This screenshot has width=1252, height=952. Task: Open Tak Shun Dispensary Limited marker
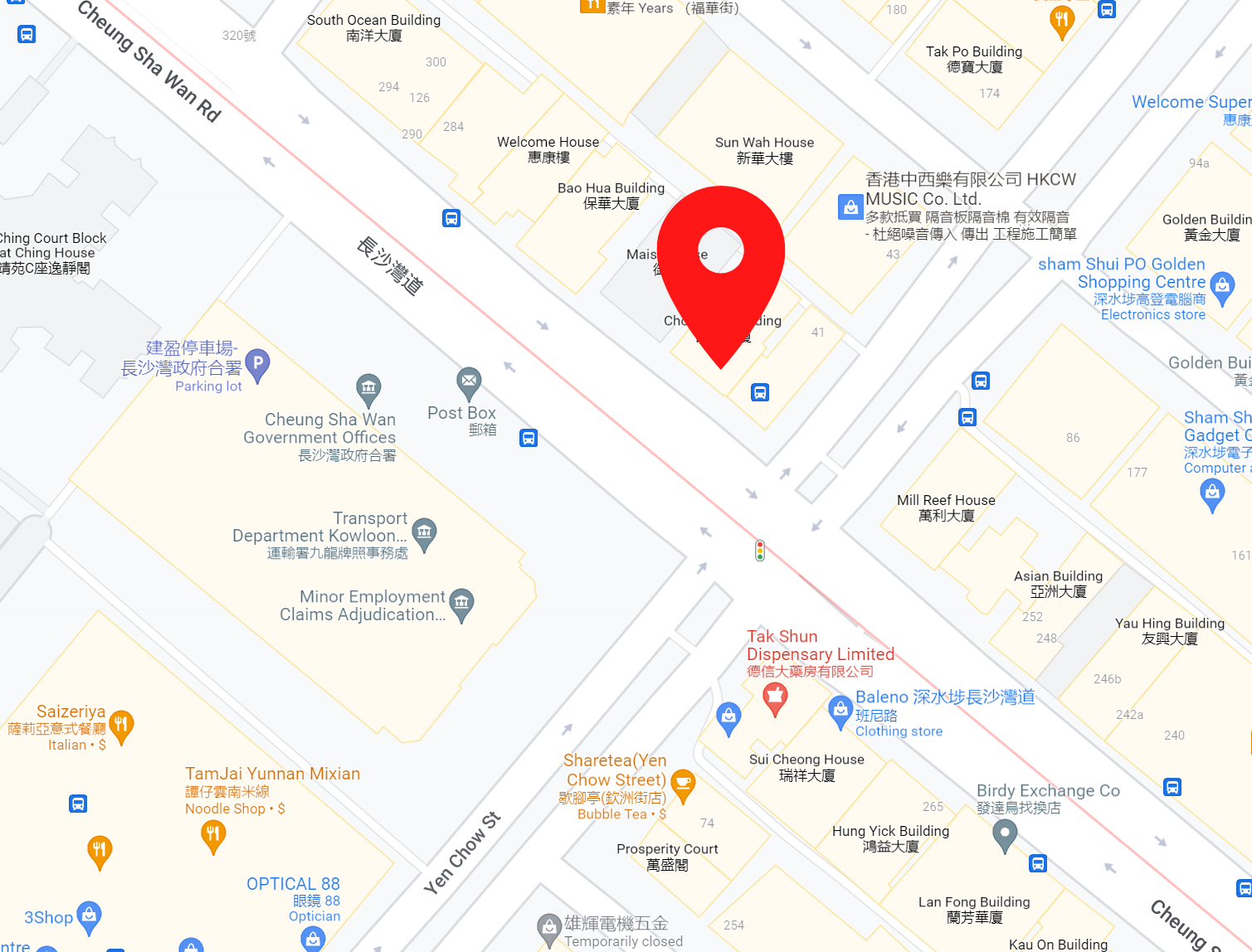[775, 698]
